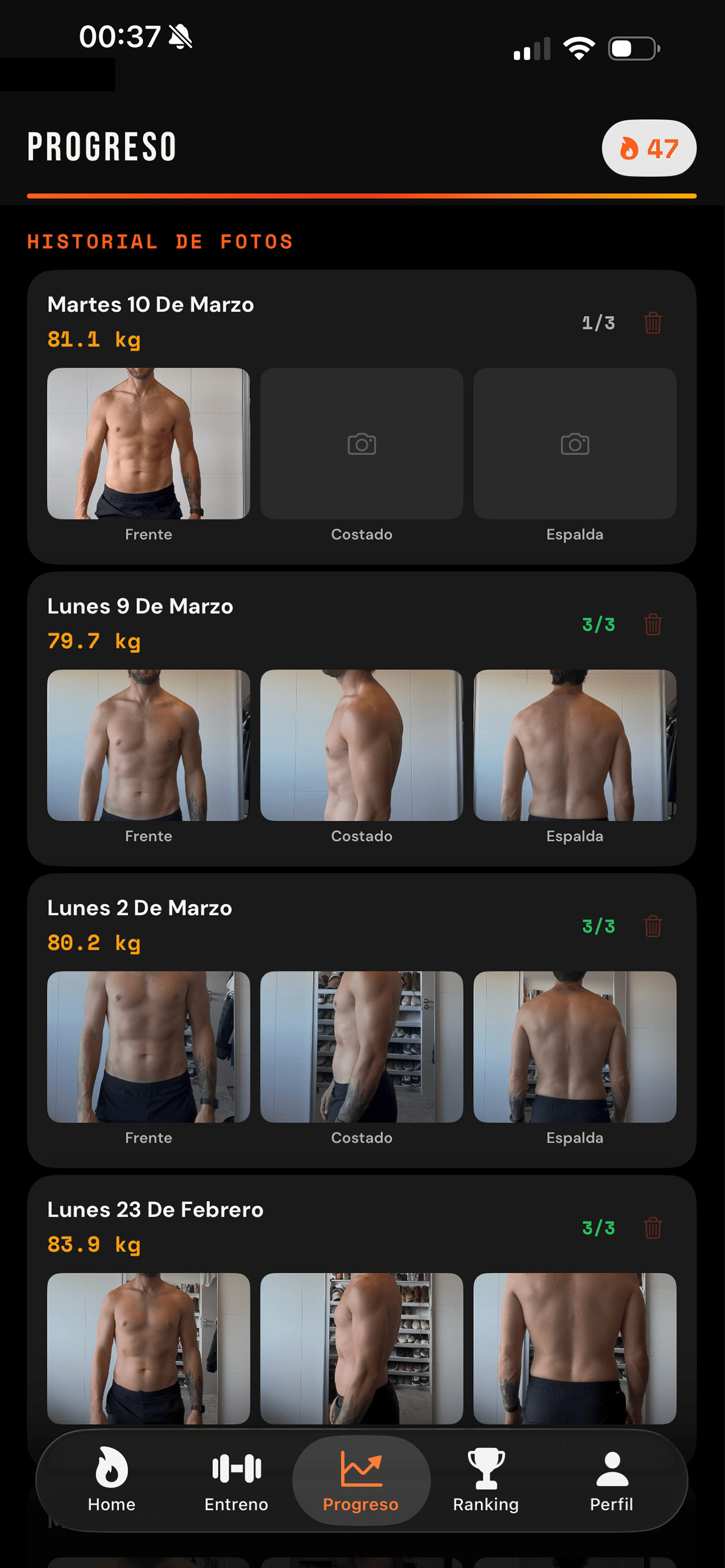The width and height of the screenshot is (725, 1568).
Task: Tap the streak flame badge showing 47
Action: 649,147
